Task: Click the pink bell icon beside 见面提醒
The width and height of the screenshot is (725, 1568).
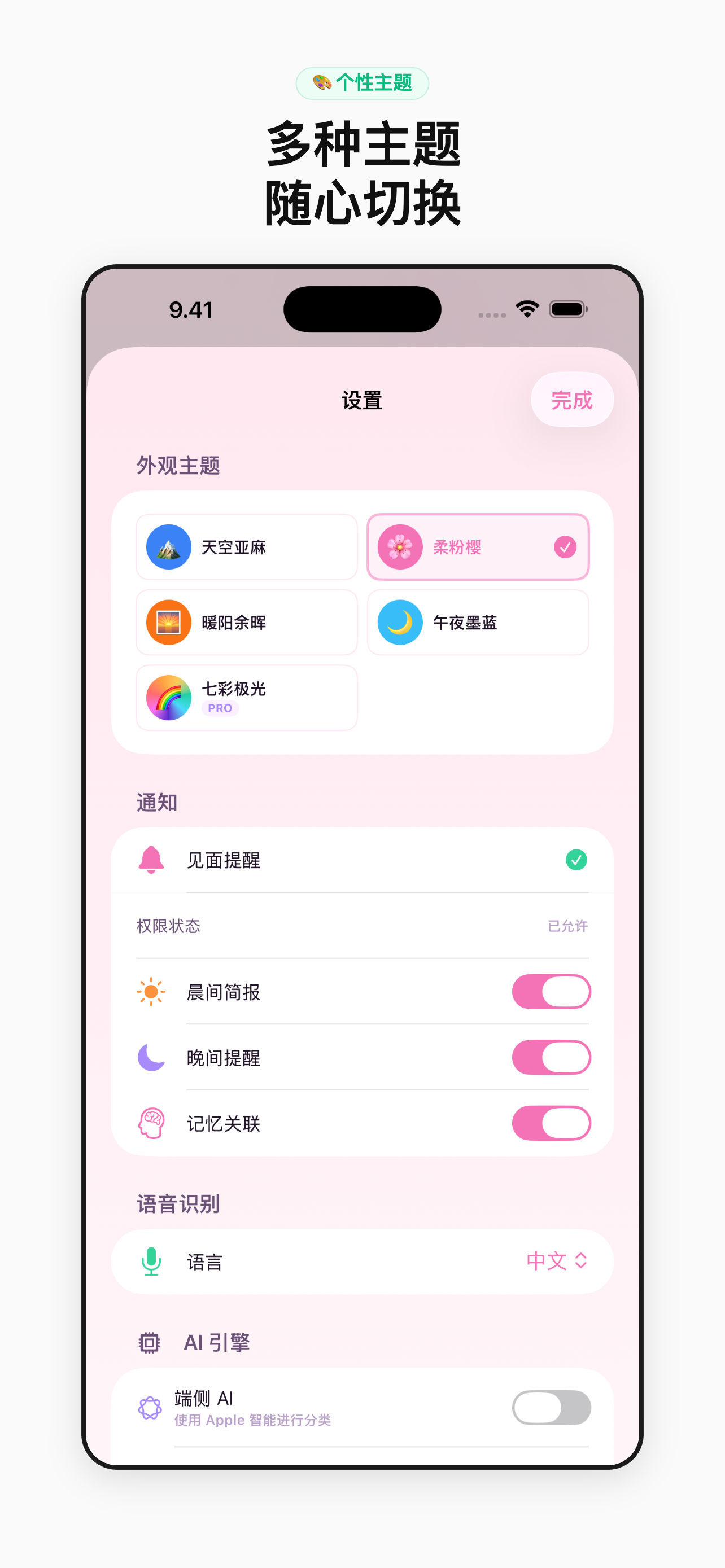Action: [x=151, y=860]
